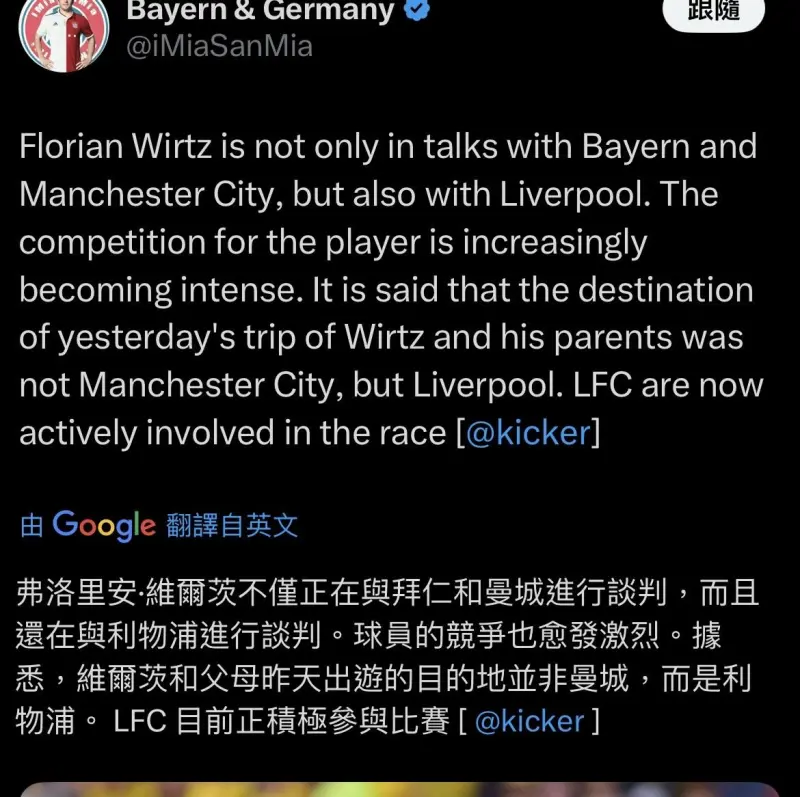Open the @kicker mention in the Chinese translation
Viewport: 800px width, 797px height.
529,722
